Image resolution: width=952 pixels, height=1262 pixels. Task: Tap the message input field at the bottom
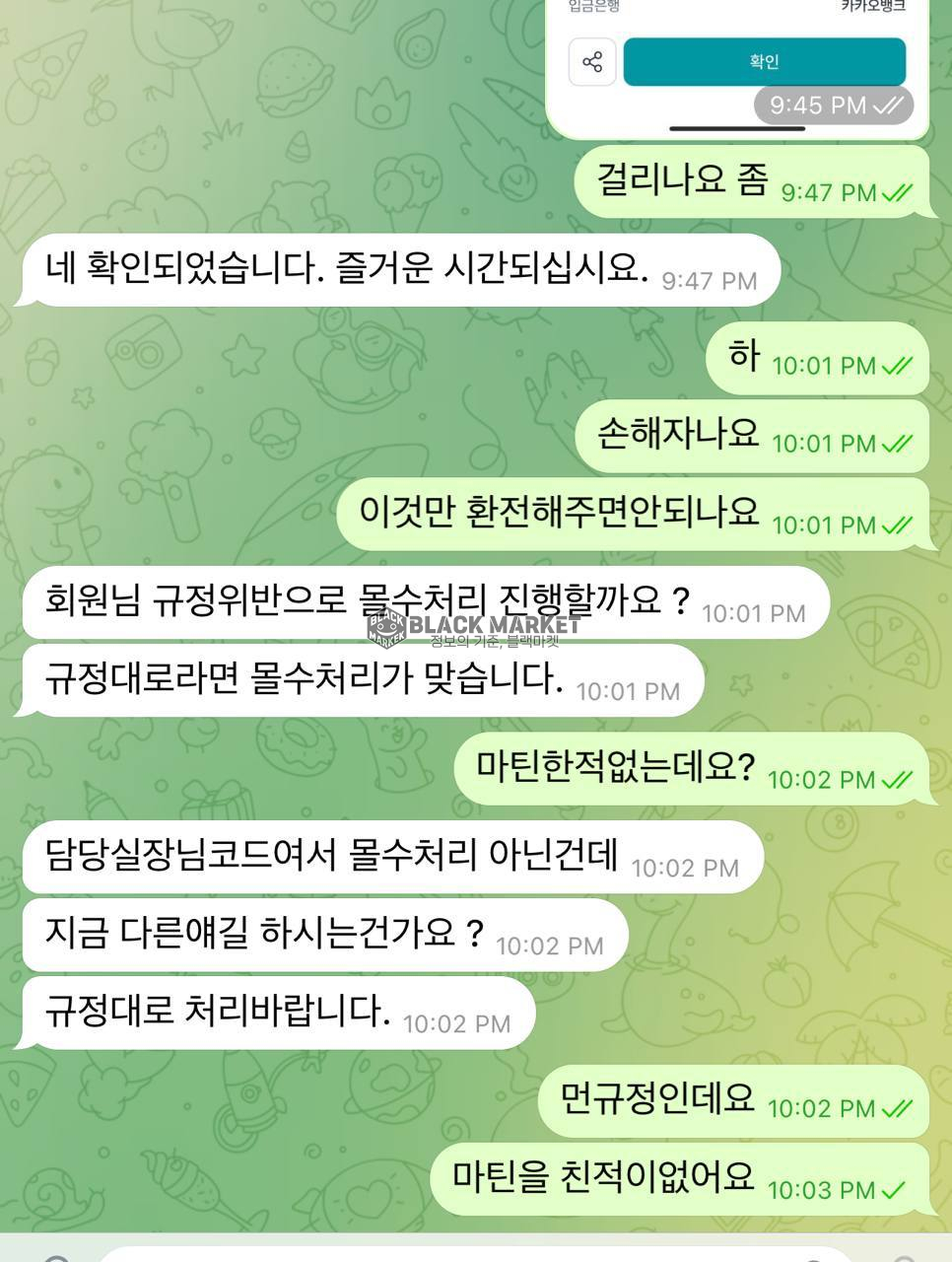[443, 1253]
